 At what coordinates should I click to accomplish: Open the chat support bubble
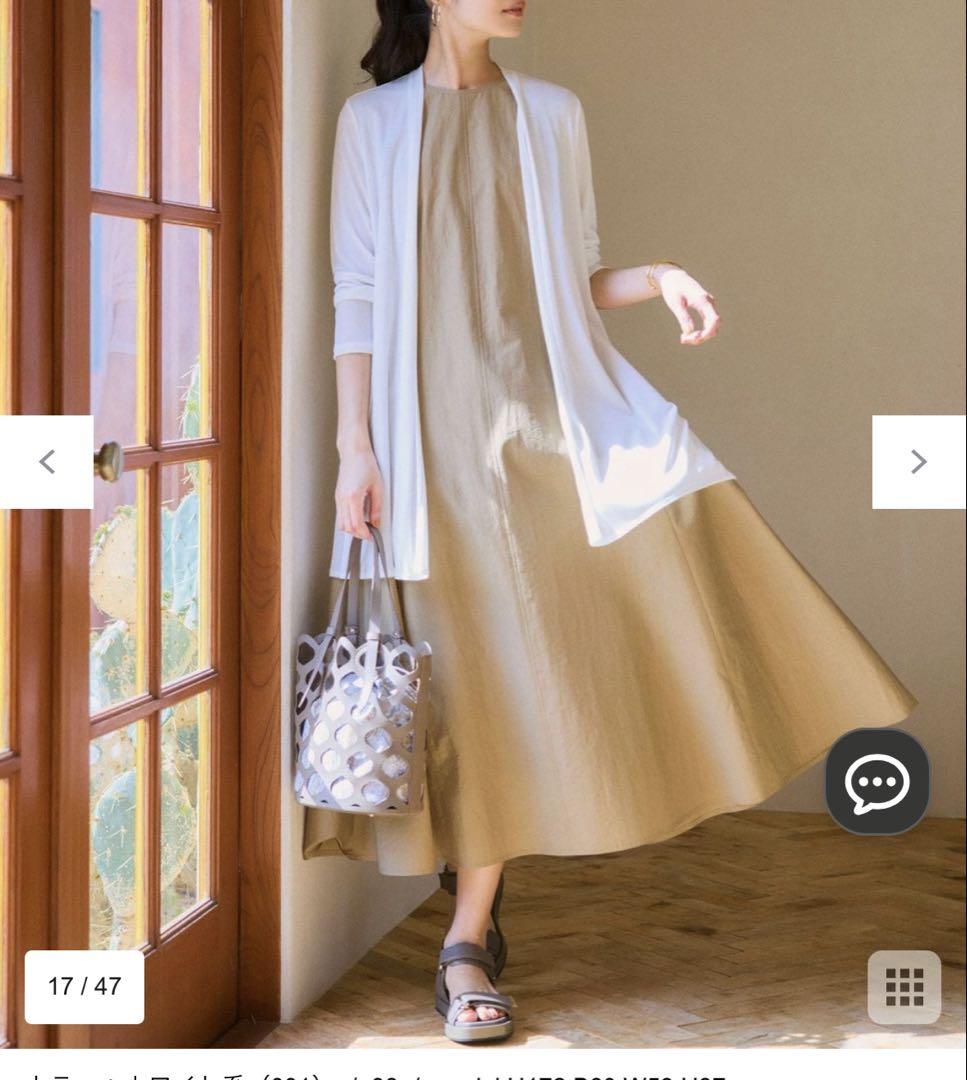(x=877, y=782)
